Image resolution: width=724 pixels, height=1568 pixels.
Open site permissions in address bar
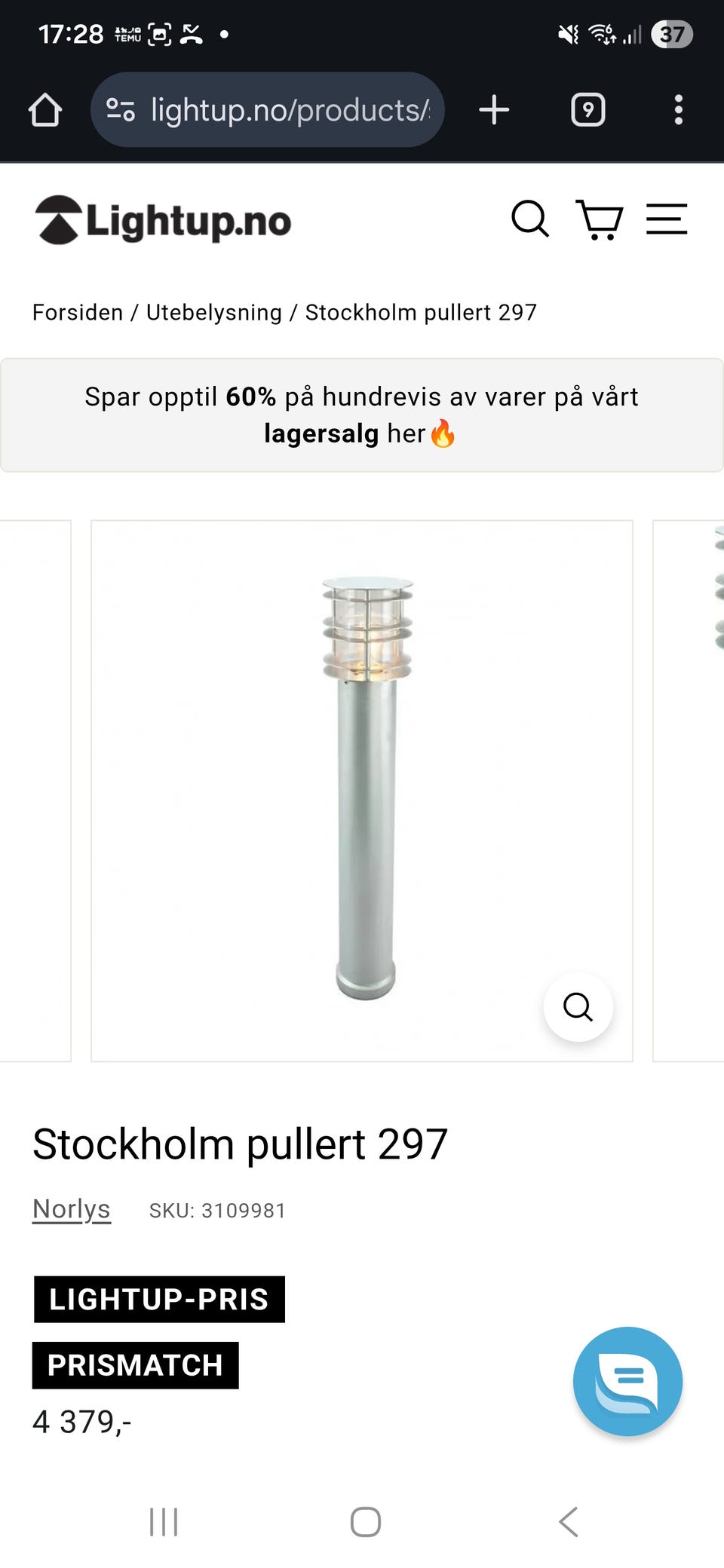pos(121,109)
